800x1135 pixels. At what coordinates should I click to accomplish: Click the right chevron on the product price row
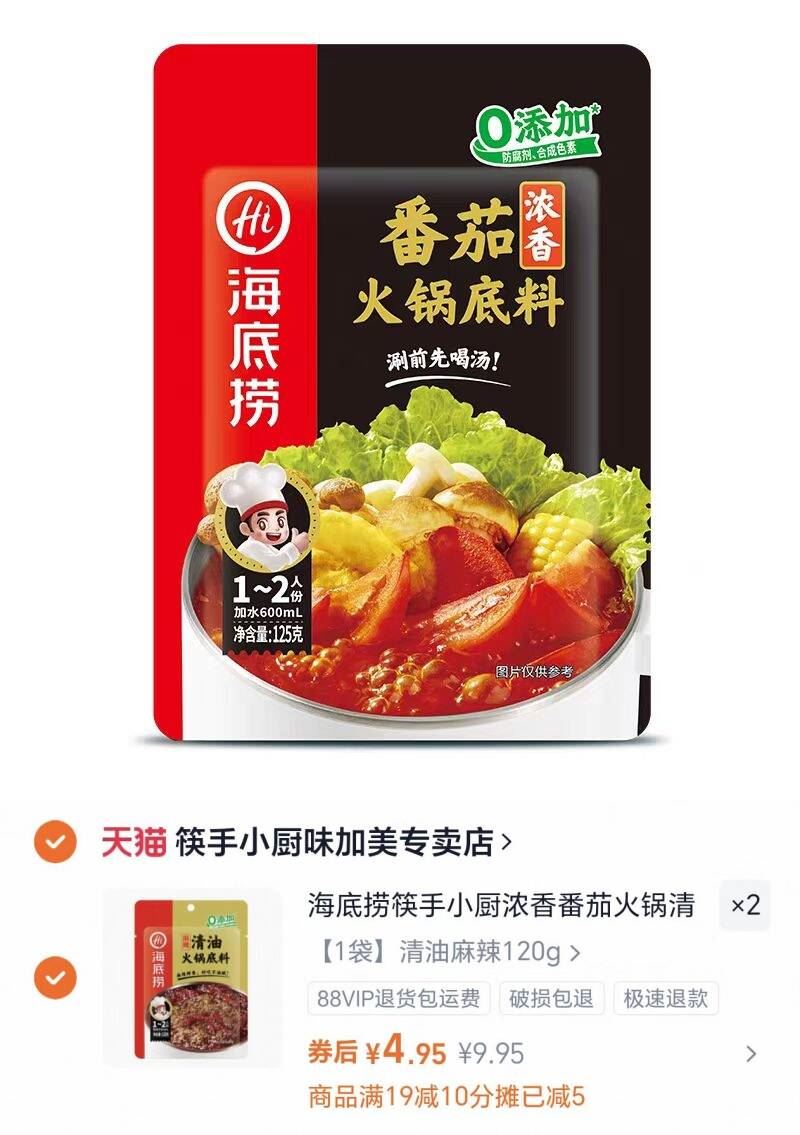coord(751,1052)
